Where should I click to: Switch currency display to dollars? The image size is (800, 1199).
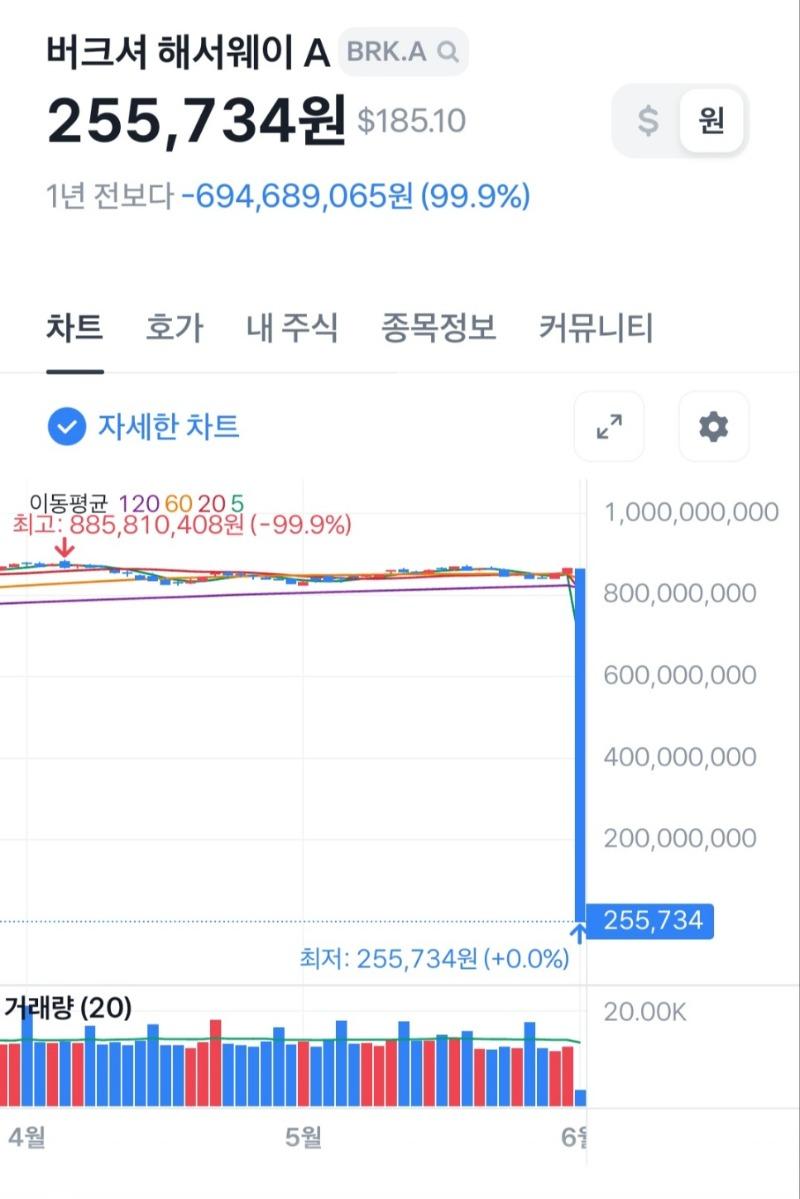pos(648,121)
